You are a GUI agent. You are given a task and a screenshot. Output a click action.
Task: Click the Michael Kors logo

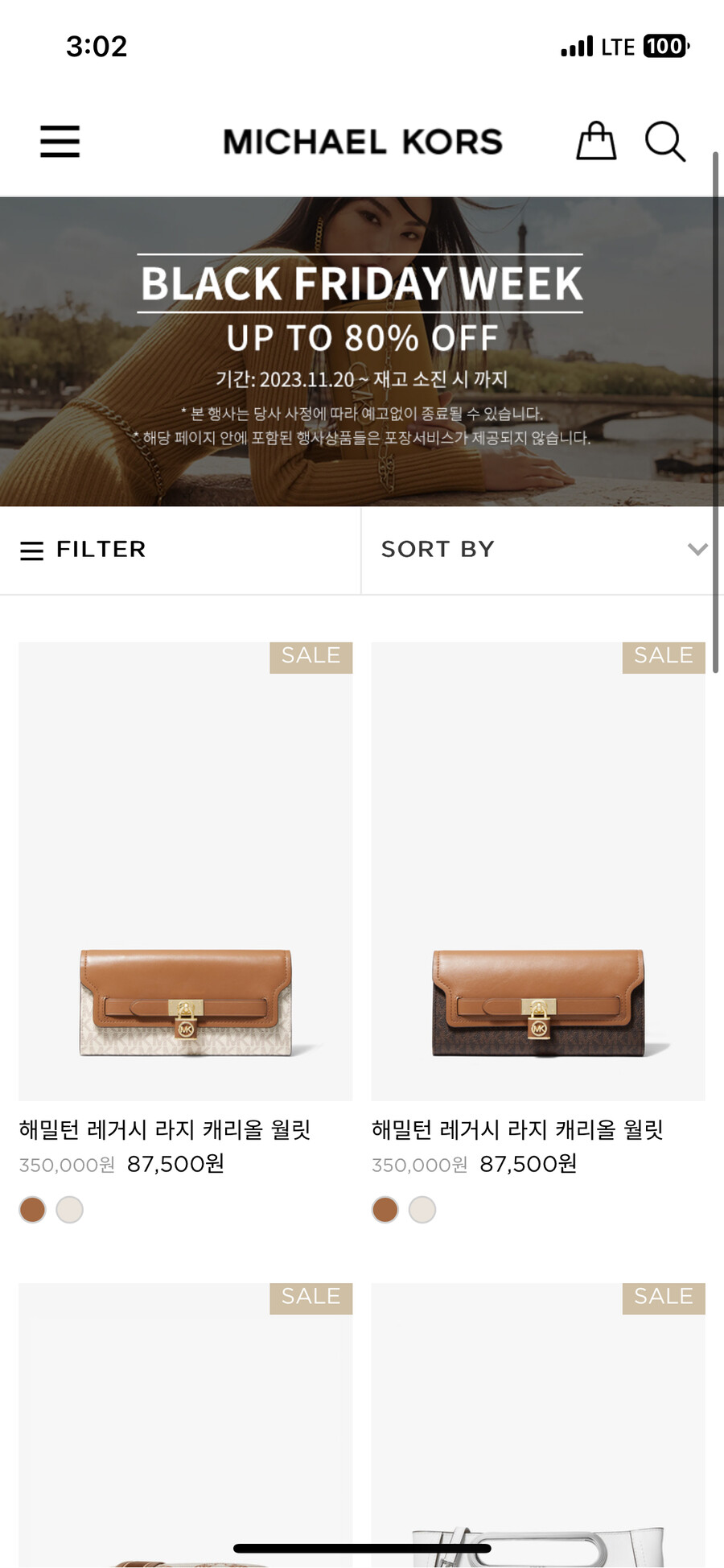point(363,140)
